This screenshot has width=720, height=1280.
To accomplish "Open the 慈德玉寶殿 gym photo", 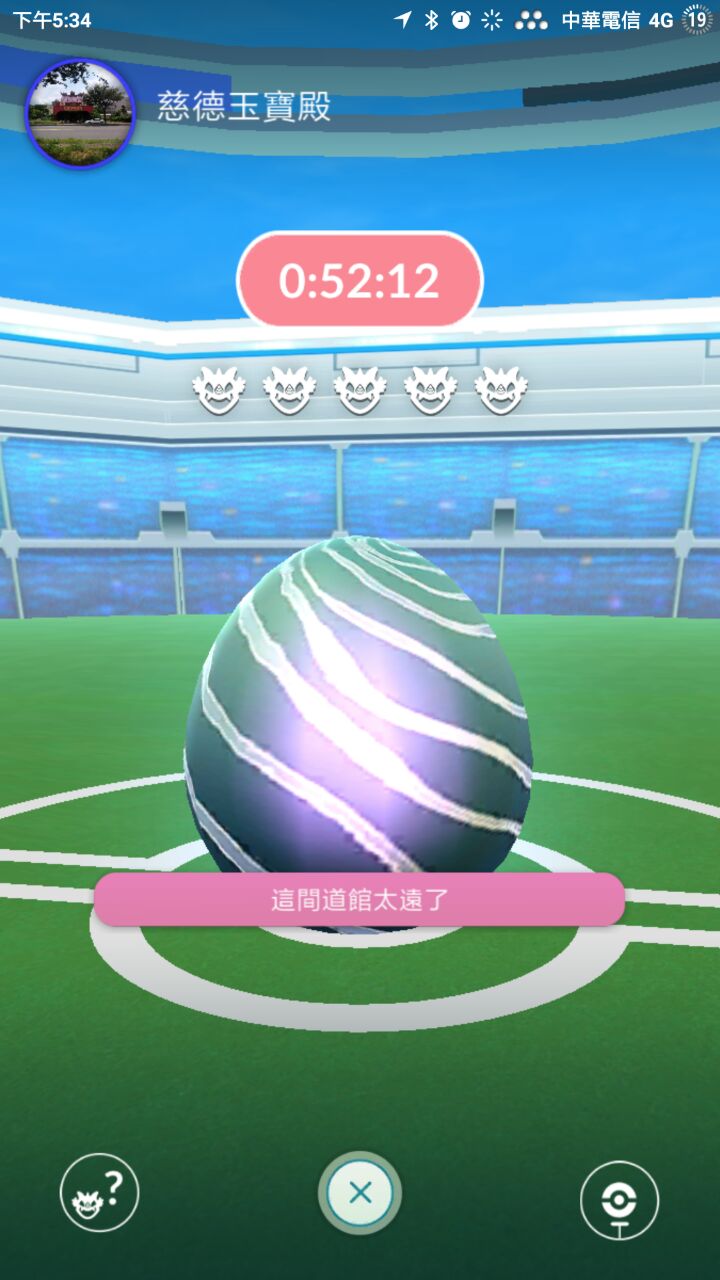I will (x=80, y=113).
